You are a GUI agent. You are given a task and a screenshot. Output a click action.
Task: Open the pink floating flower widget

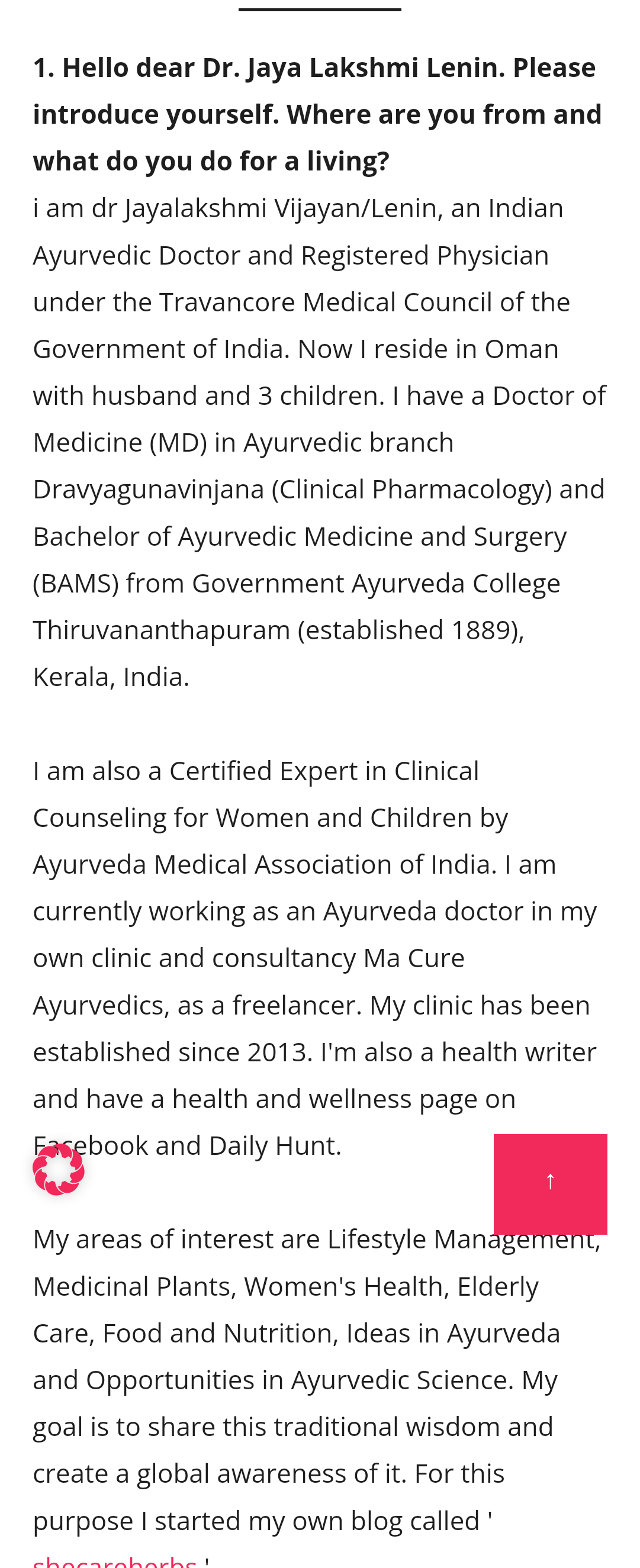click(x=59, y=1169)
